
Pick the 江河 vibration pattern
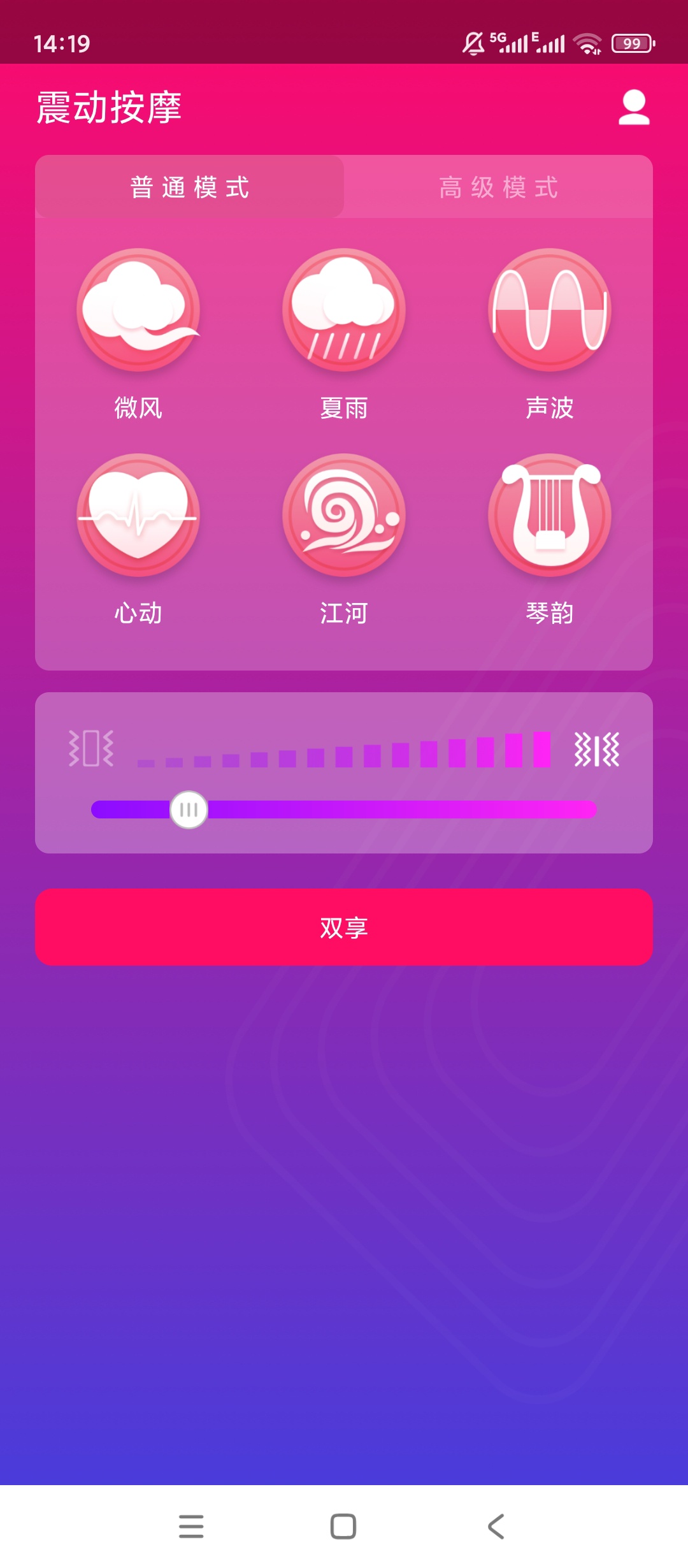click(x=344, y=515)
